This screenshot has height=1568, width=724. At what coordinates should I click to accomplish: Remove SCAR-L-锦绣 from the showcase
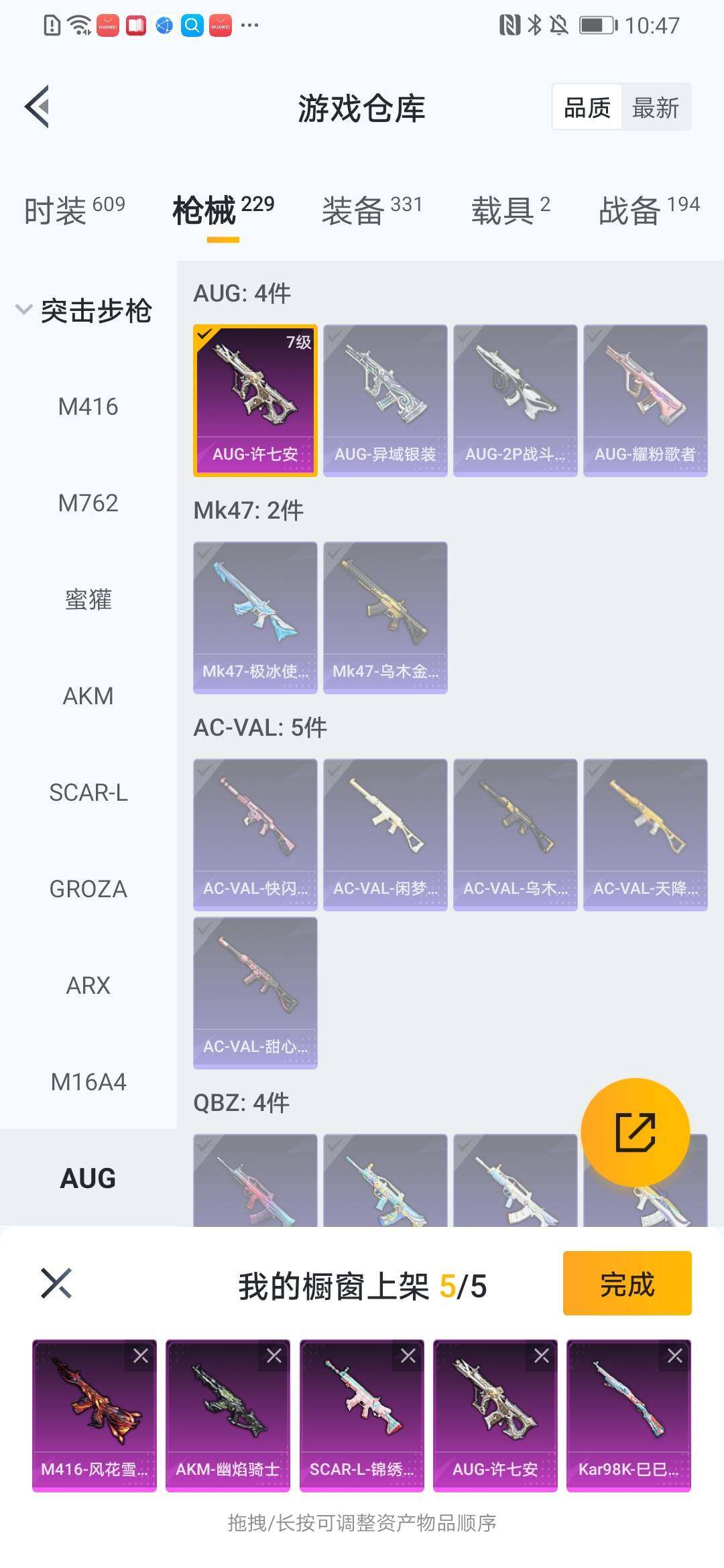[x=408, y=1356]
